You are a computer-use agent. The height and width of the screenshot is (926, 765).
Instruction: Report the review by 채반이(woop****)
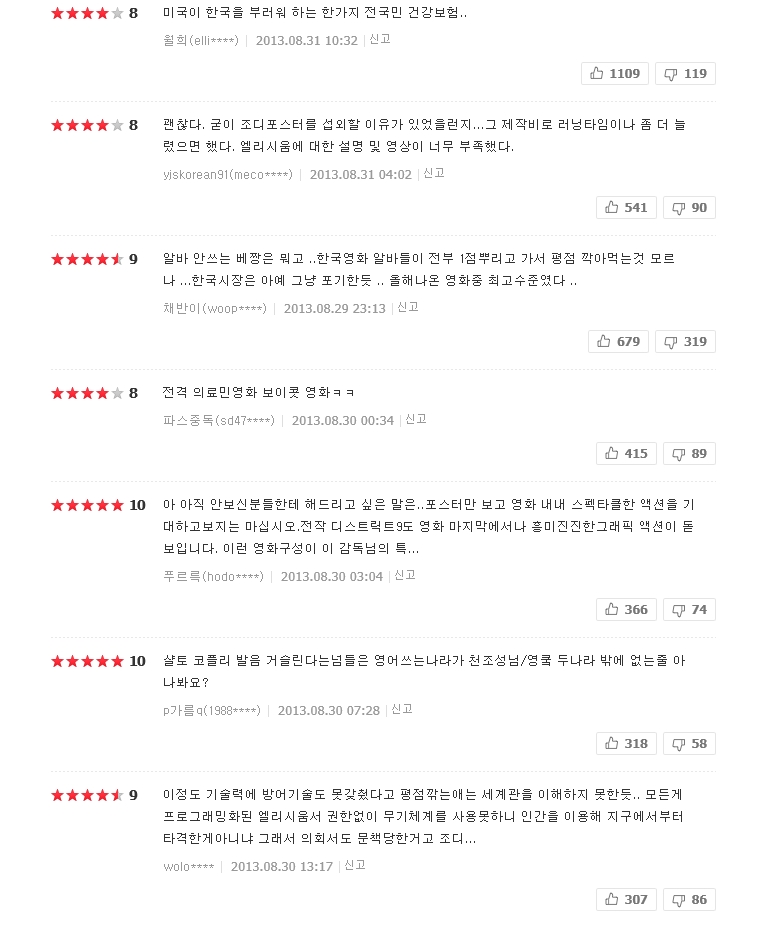(408, 307)
